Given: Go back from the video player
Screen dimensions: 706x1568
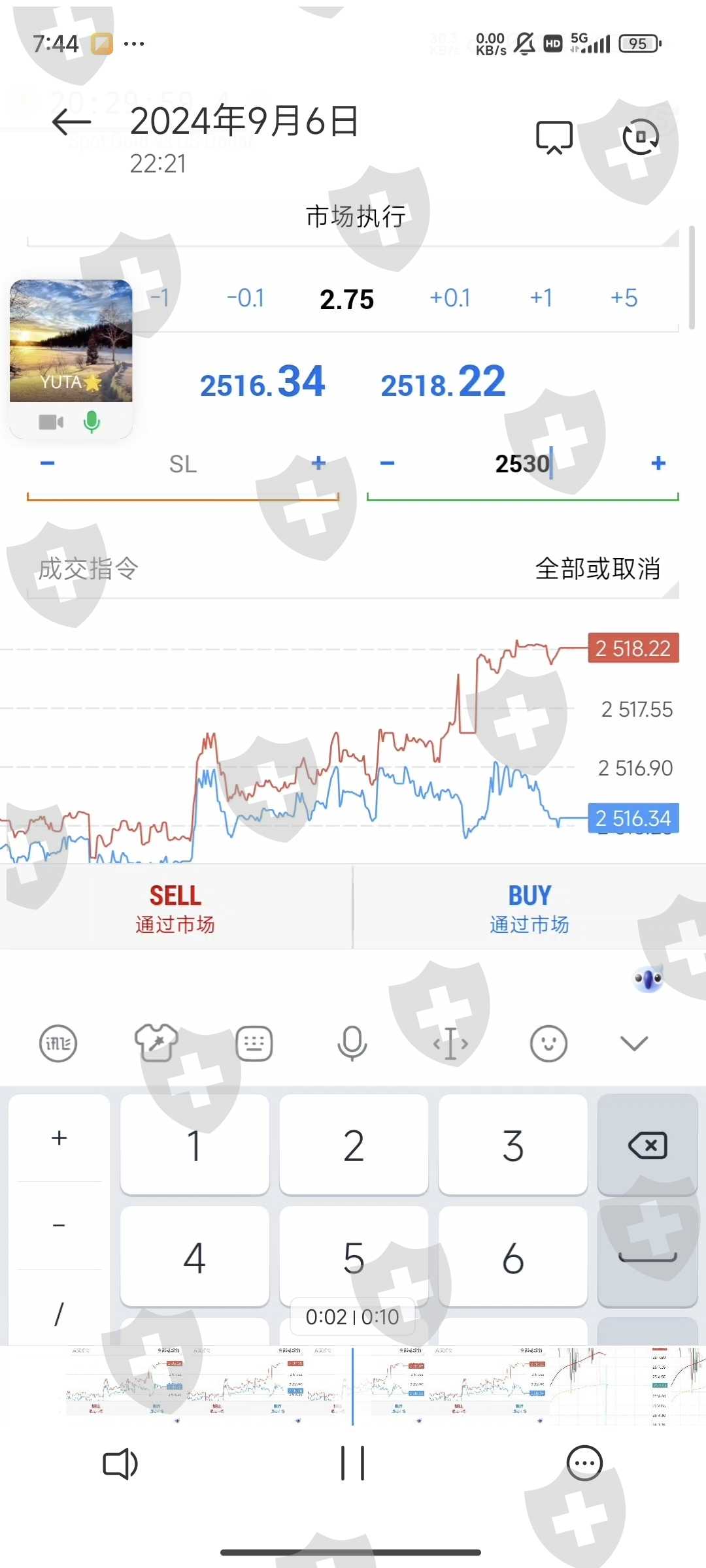Looking at the screenshot, I should [x=71, y=122].
